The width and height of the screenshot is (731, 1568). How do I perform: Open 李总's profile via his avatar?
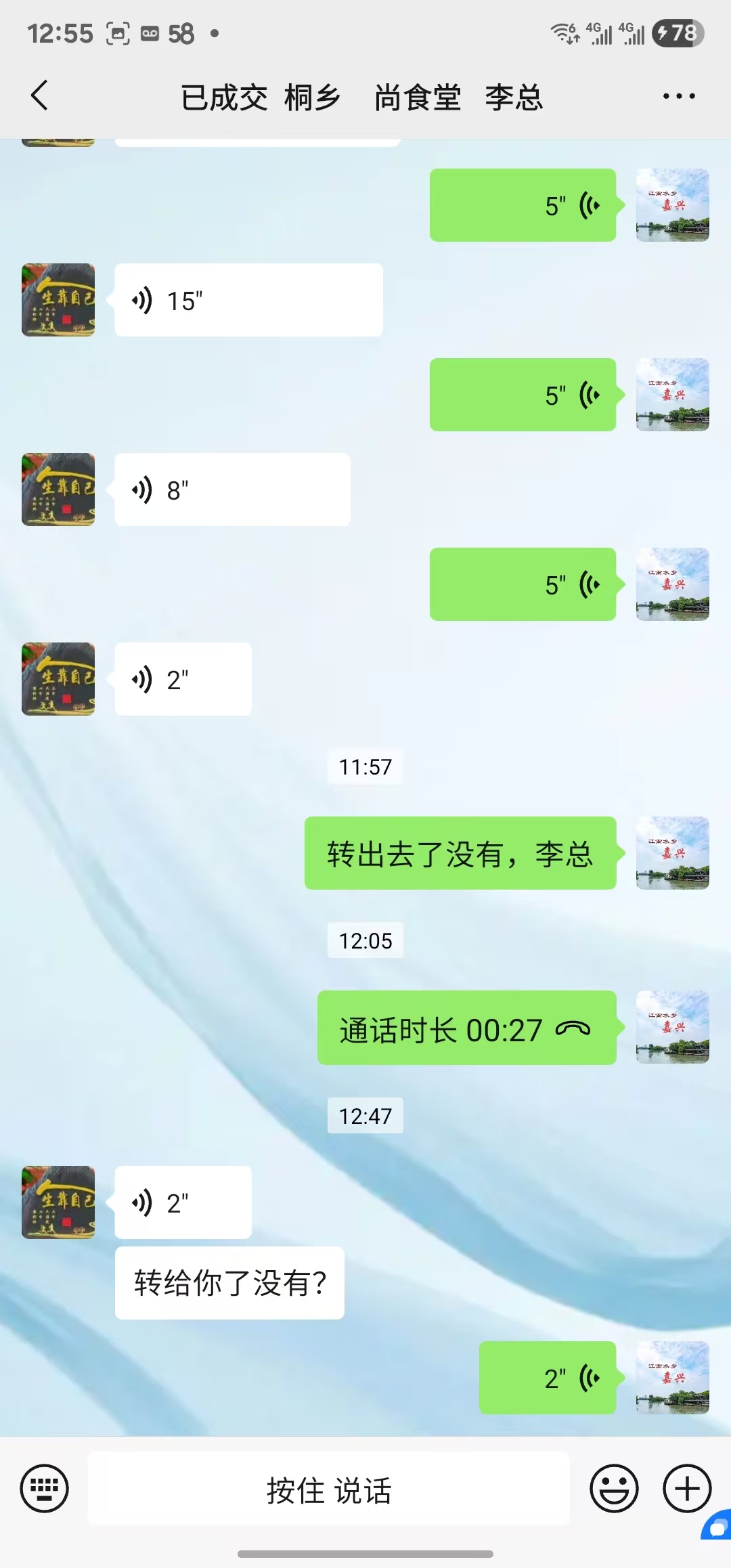(58, 300)
